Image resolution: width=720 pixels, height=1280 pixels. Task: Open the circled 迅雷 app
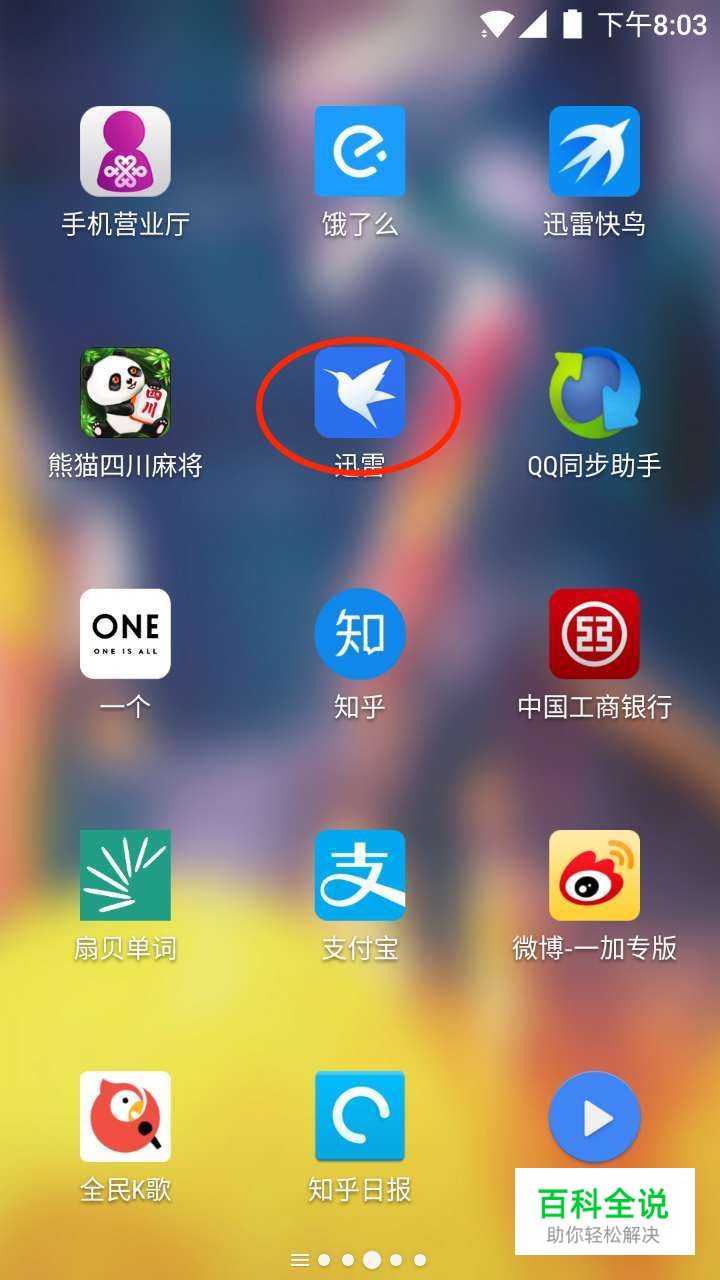[x=360, y=393]
